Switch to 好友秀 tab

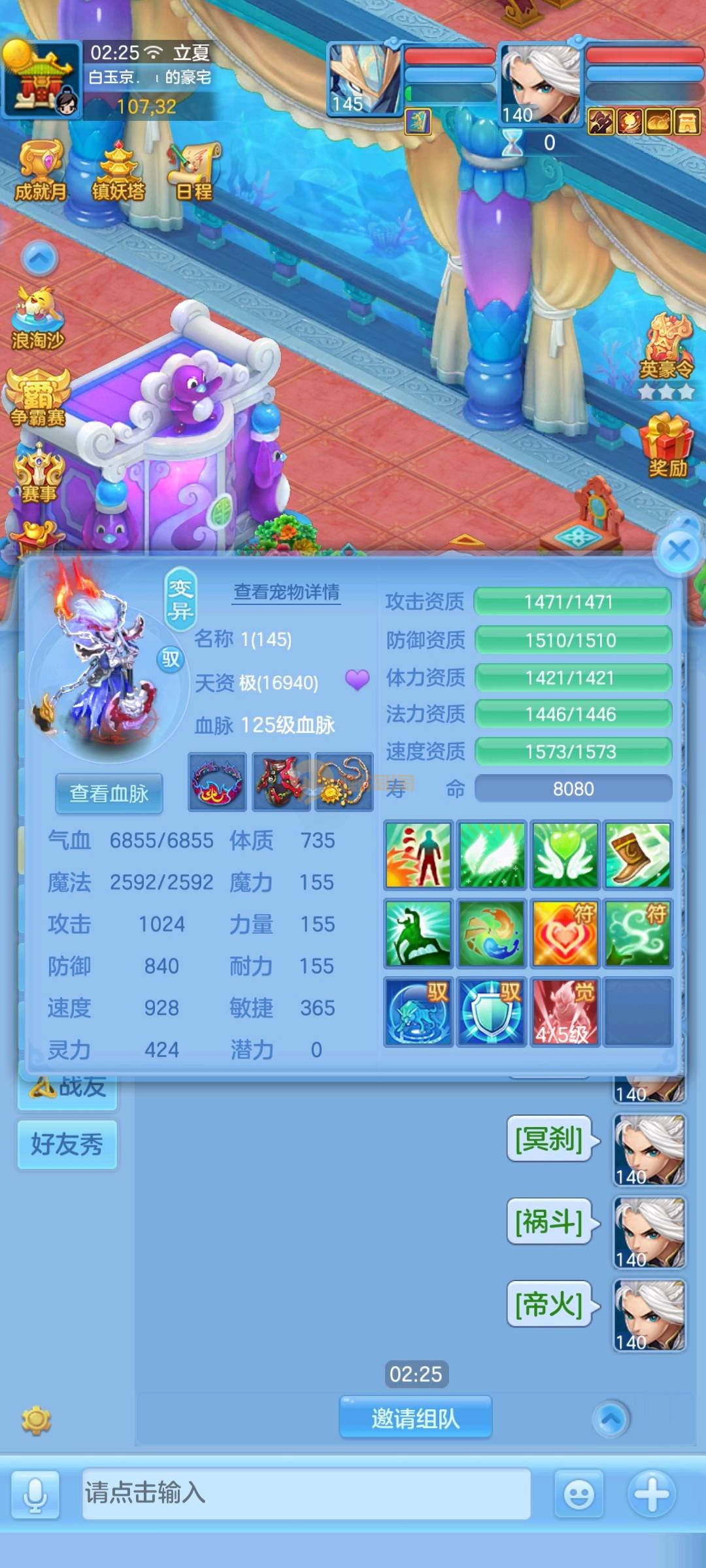(67, 1144)
